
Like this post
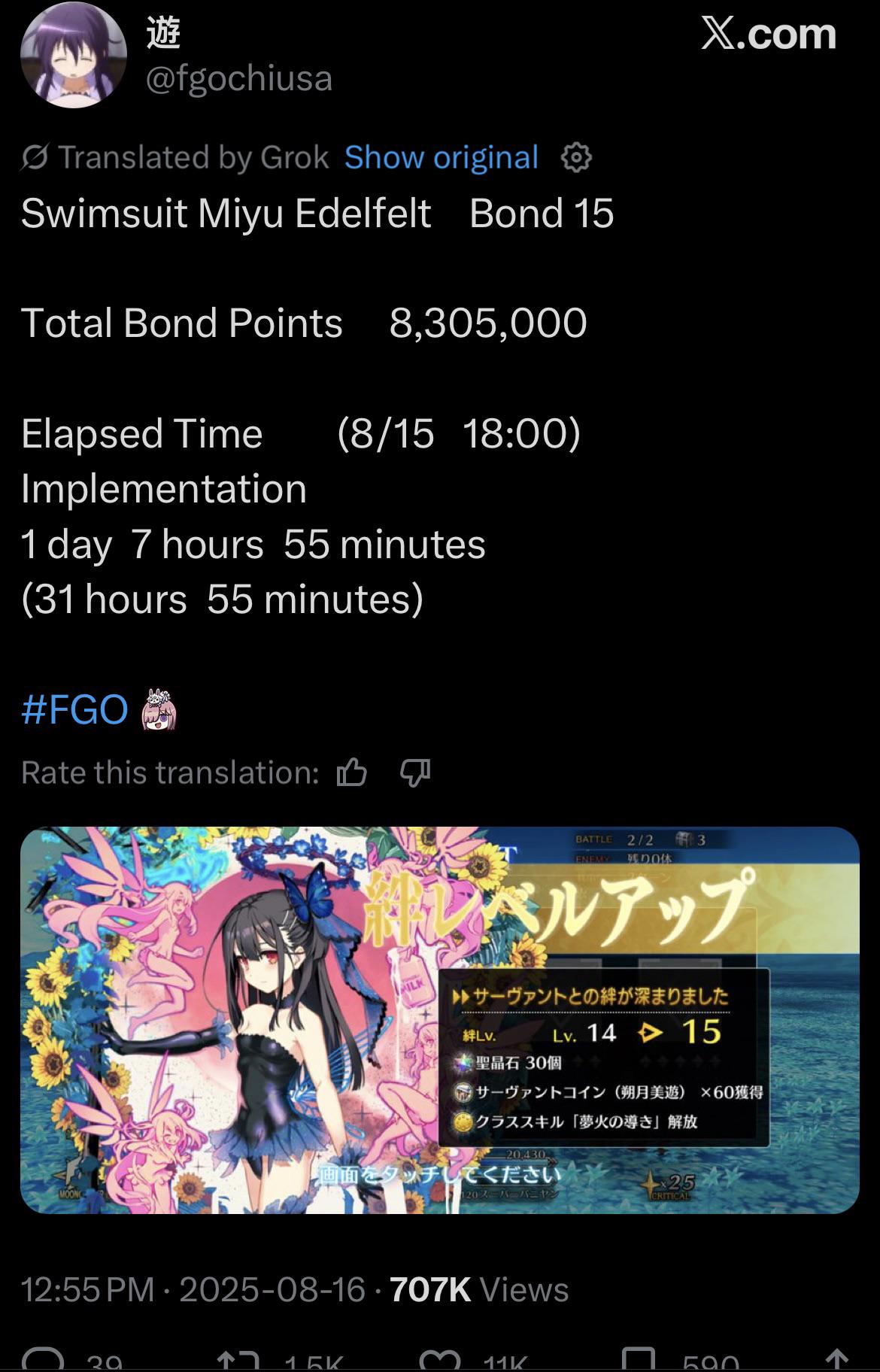coord(439,1360)
